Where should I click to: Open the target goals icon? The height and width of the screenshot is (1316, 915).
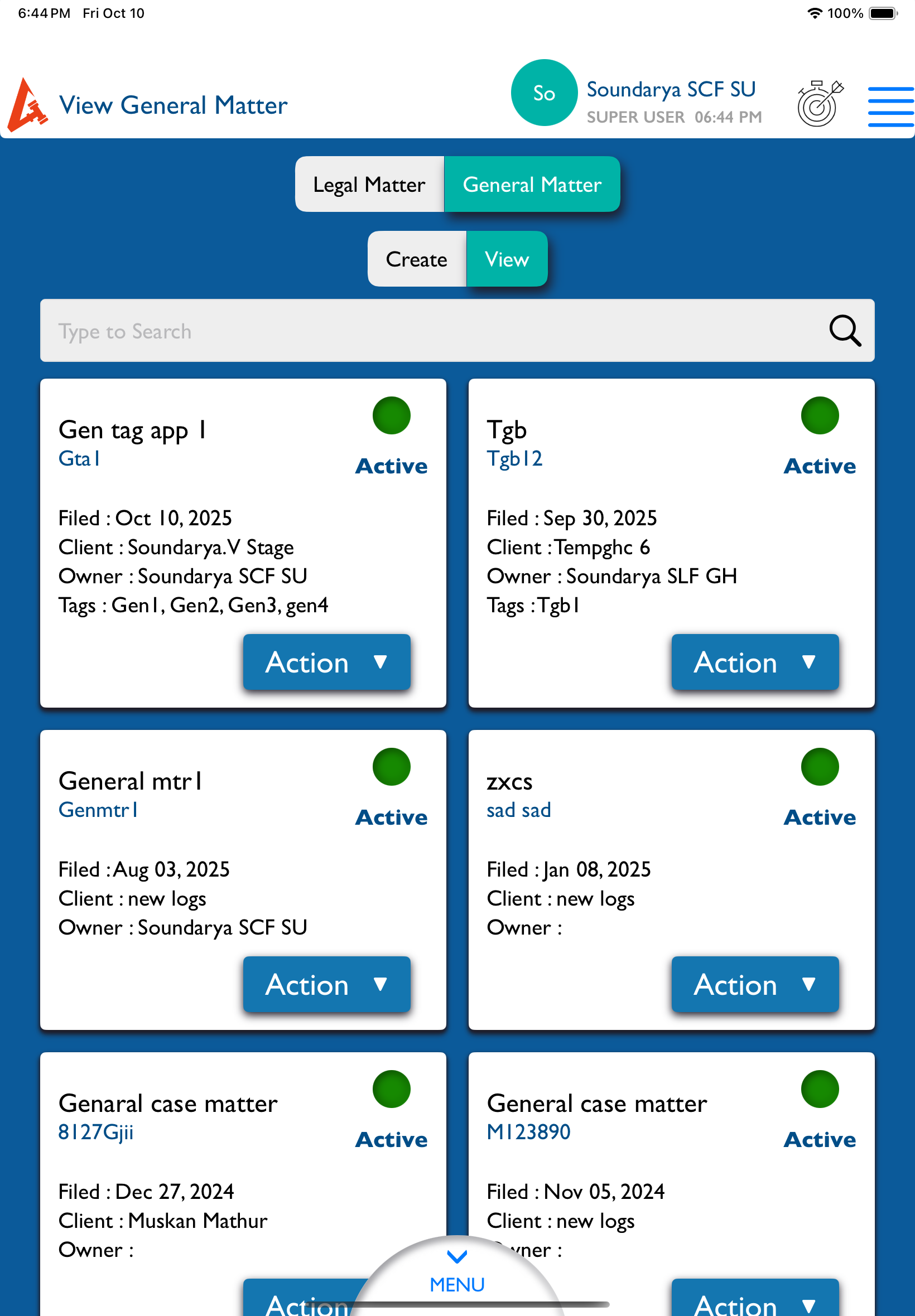pos(819,104)
